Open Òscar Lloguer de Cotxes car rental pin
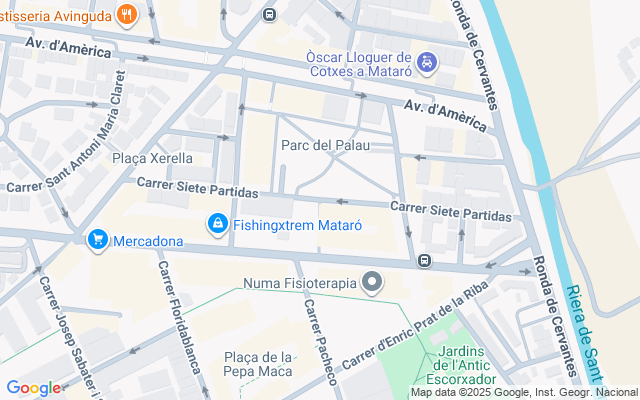The width and height of the screenshot is (640, 400). tap(426, 64)
